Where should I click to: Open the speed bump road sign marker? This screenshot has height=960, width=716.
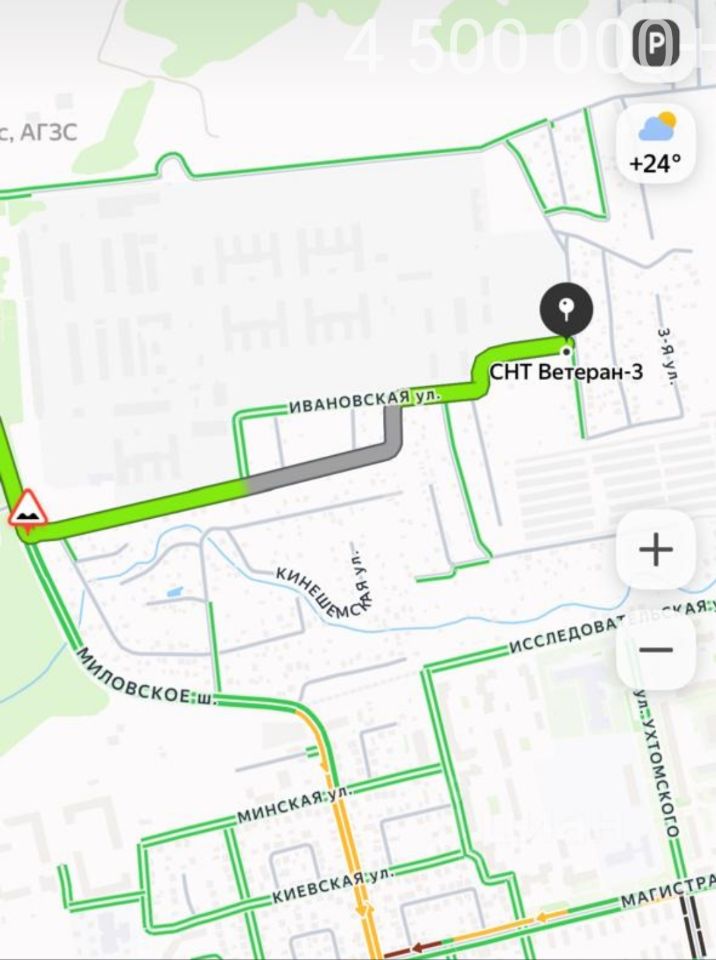(27, 508)
